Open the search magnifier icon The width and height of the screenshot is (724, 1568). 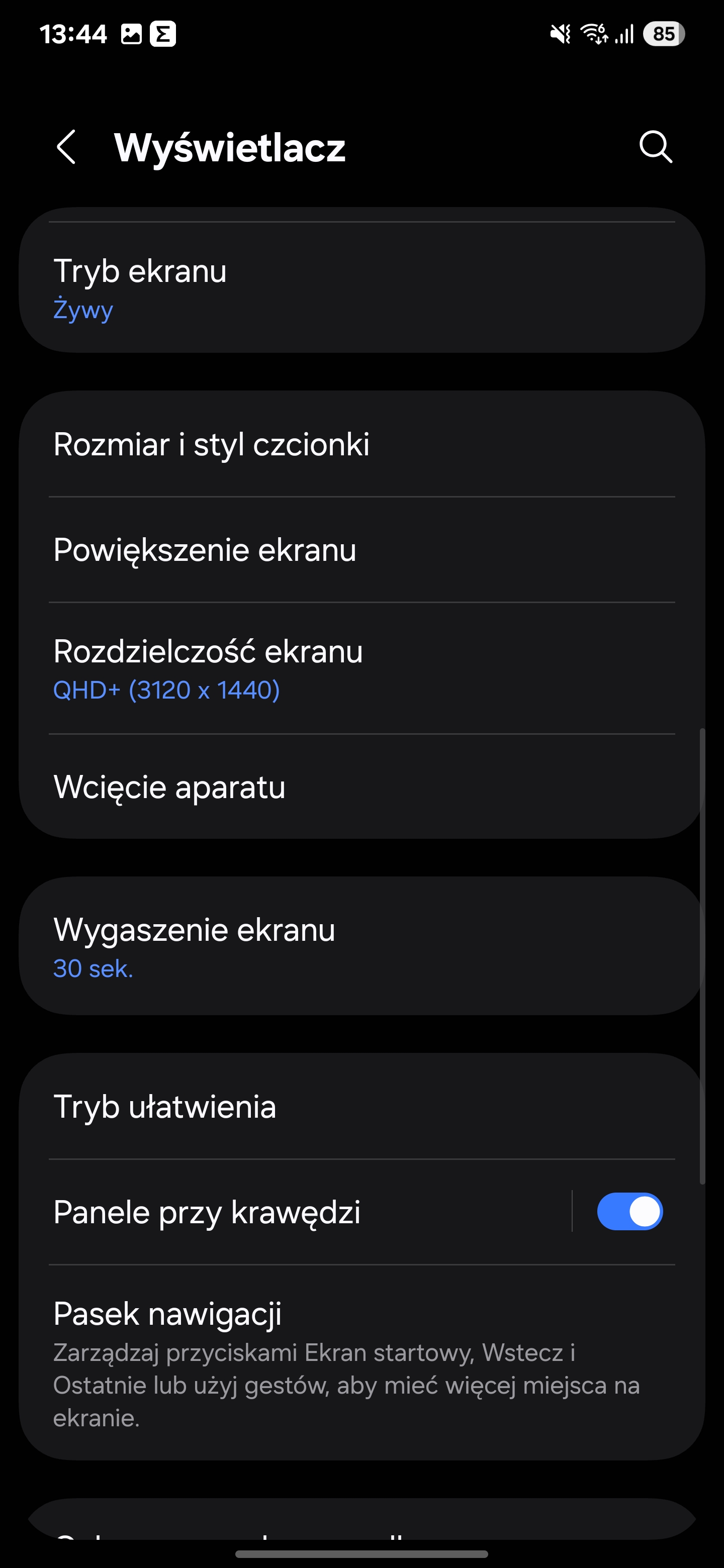point(655,147)
